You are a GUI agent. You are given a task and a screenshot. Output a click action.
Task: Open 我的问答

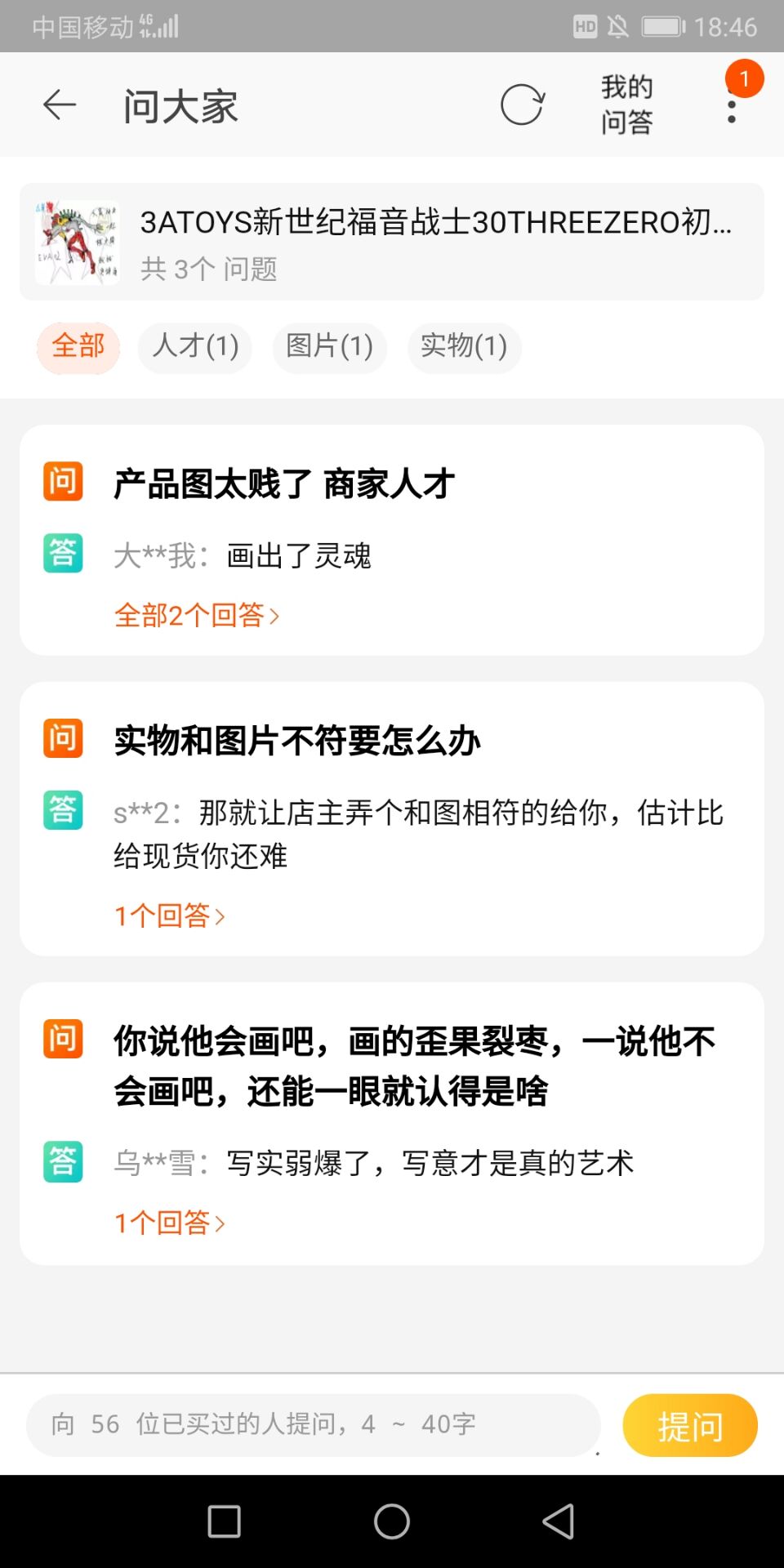point(626,105)
